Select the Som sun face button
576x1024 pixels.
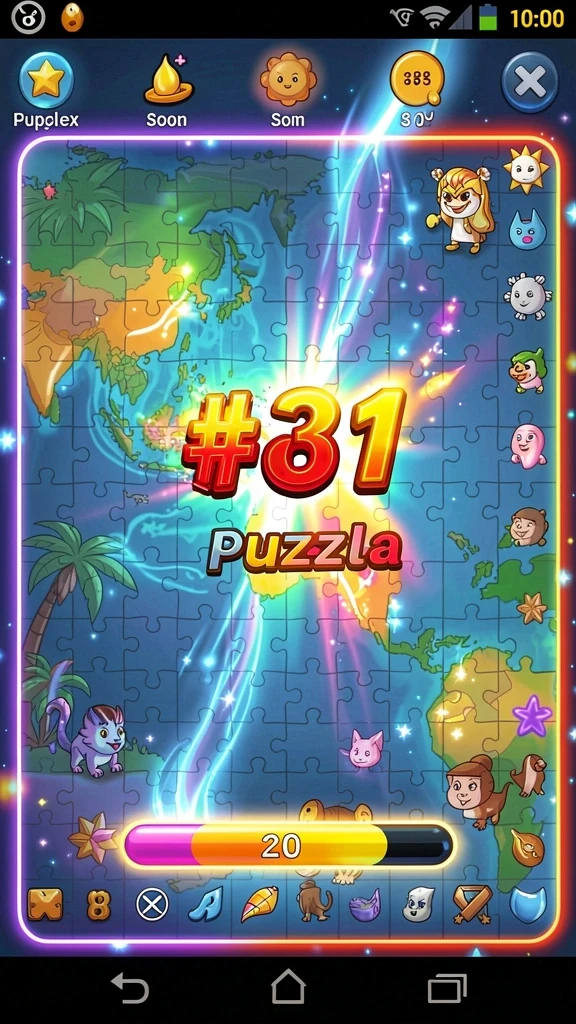[x=288, y=80]
